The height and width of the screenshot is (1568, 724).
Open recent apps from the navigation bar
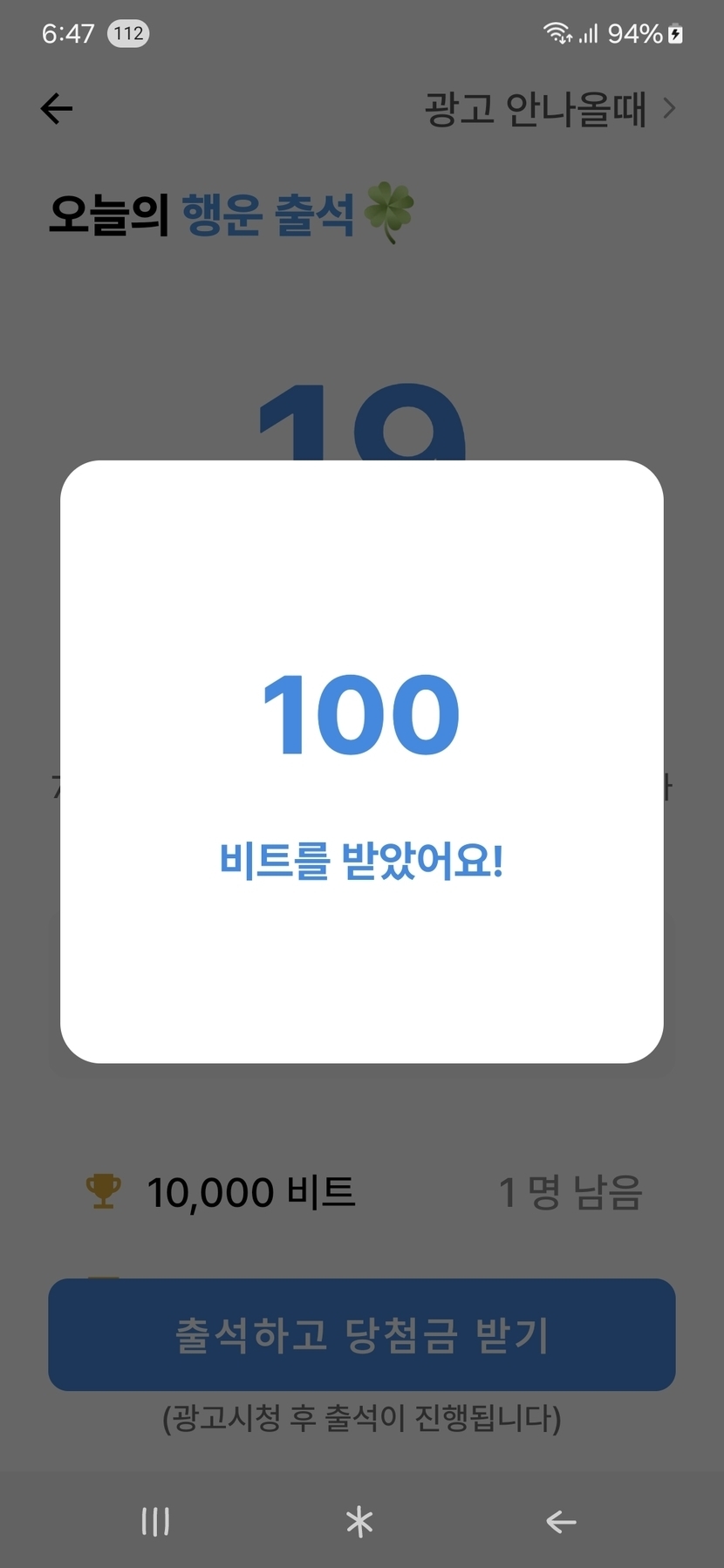pyautogui.click(x=155, y=1522)
